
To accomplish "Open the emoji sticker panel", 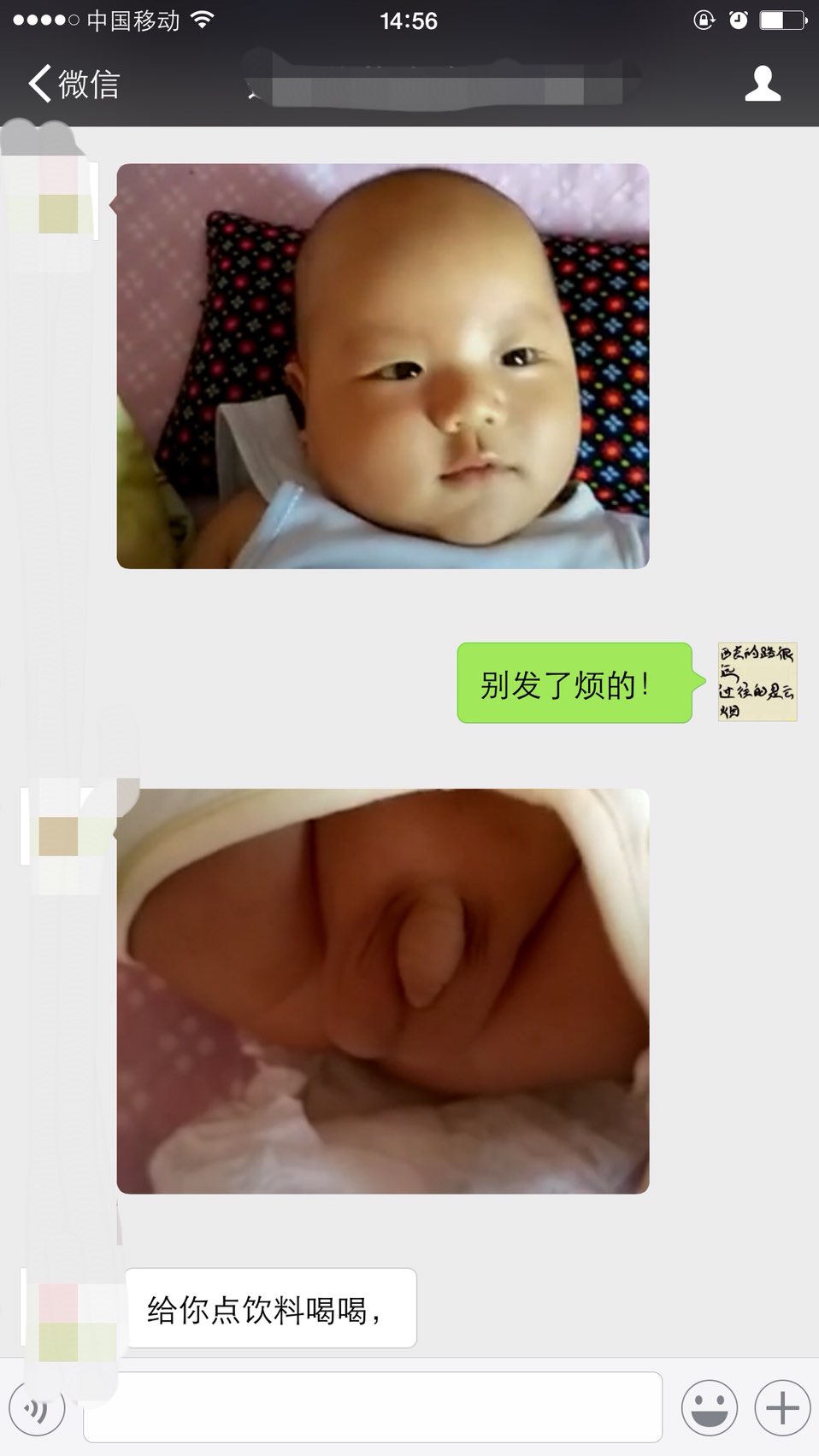I will click(709, 1408).
